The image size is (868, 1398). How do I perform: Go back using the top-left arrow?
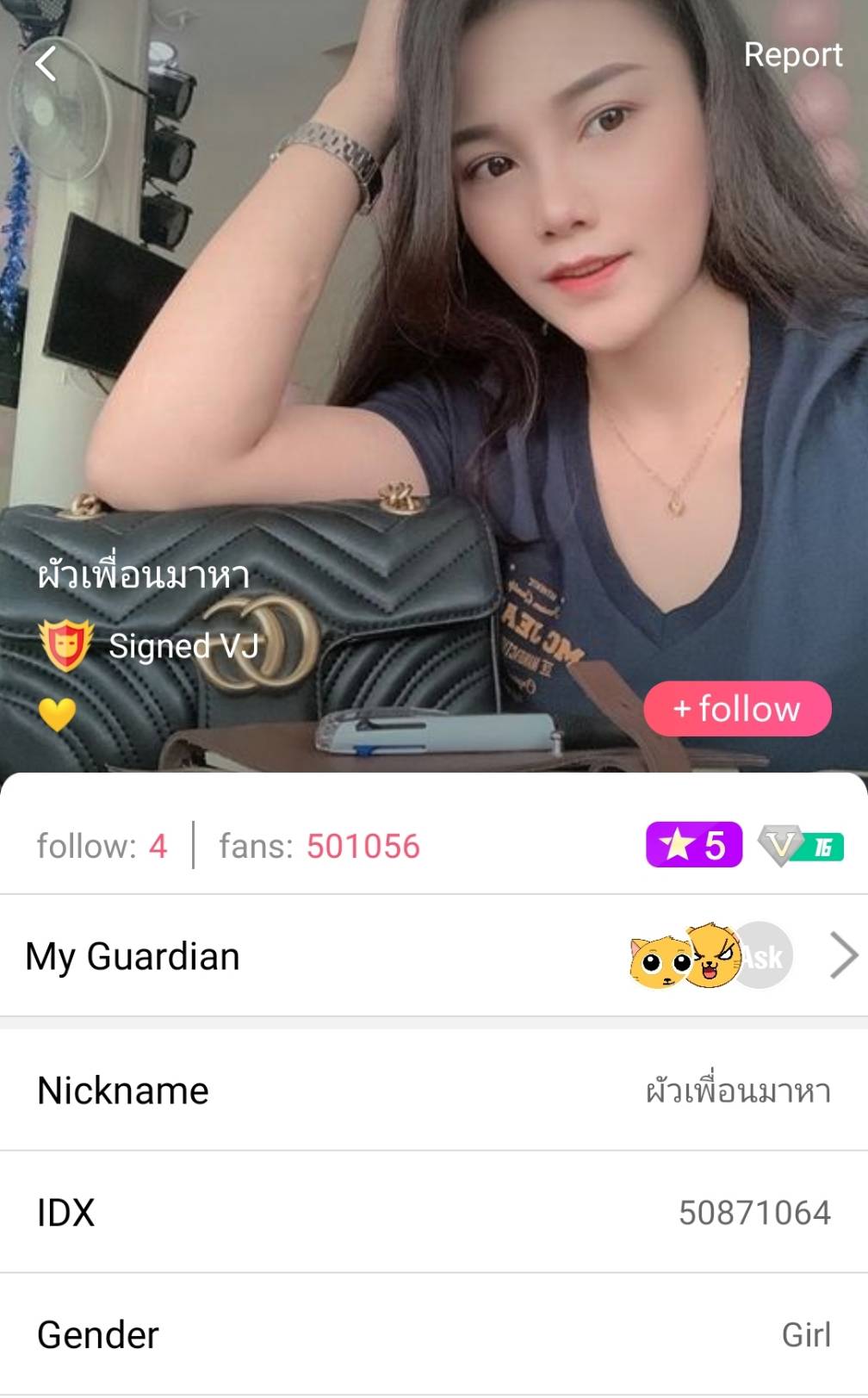[46, 63]
